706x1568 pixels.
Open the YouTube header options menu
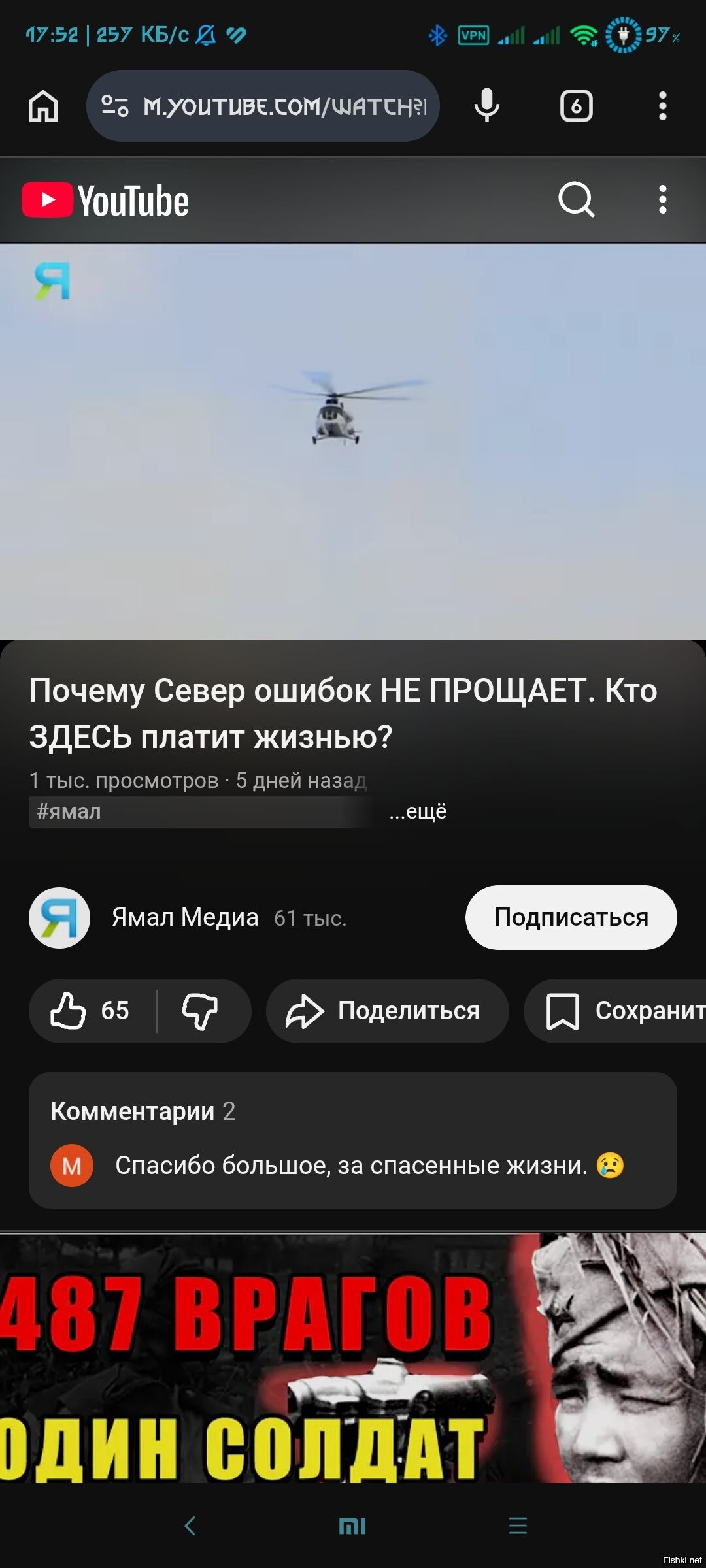(662, 199)
